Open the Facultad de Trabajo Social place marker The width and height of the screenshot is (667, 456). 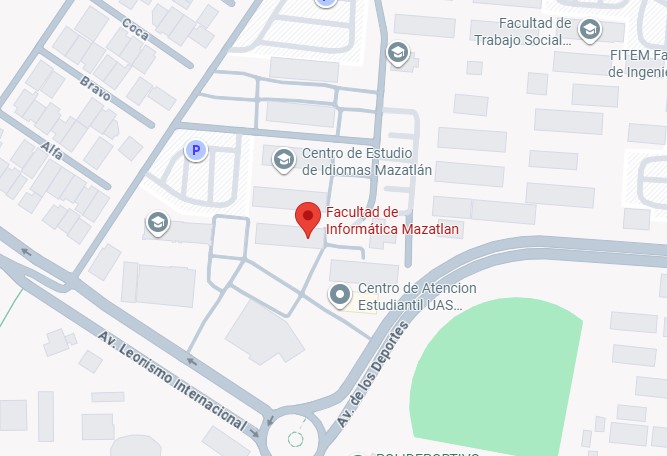click(x=590, y=29)
